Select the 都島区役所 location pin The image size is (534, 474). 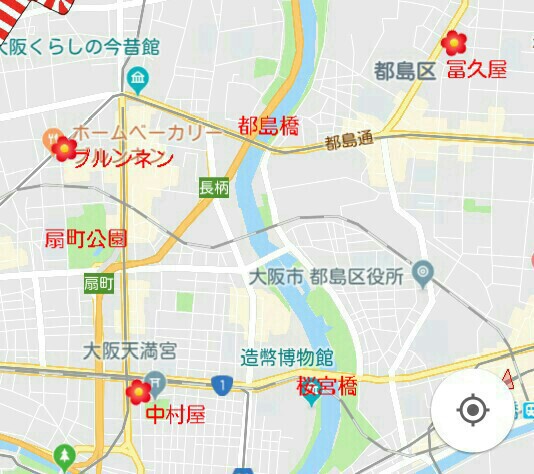pos(423,274)
